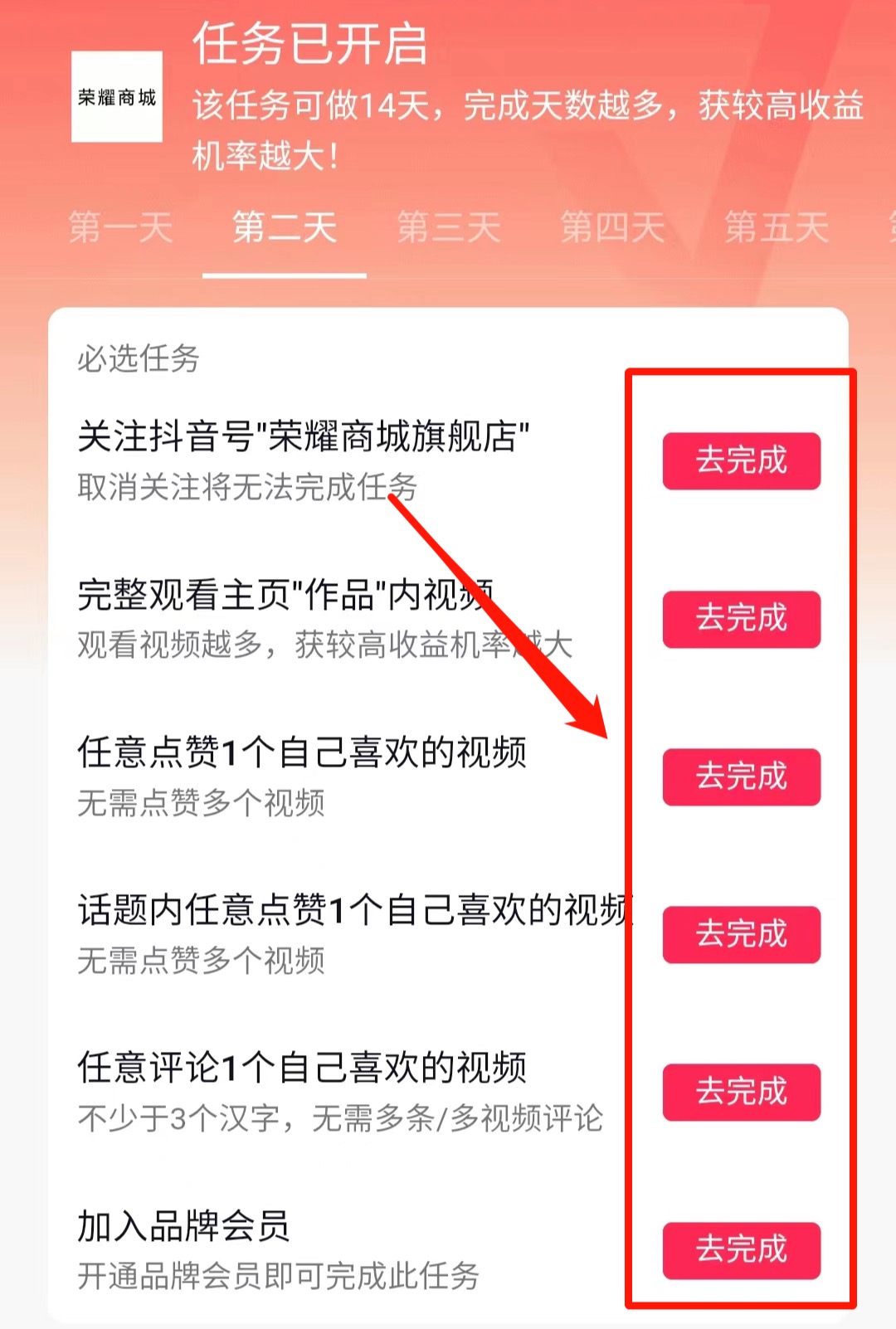
Task: Click 去完成 for the follow 荣耀商城旗舰店 task
Action: pos(741,462)
